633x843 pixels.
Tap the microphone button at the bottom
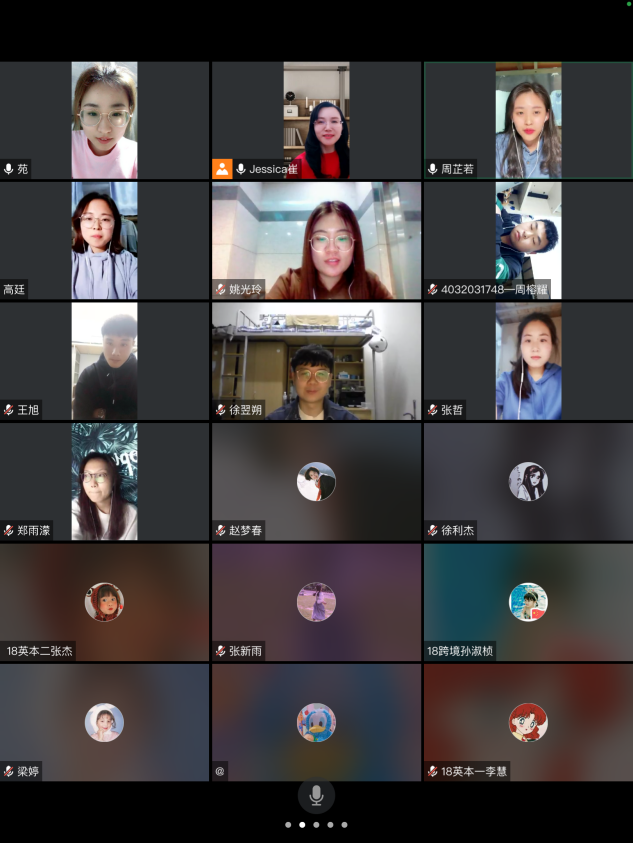click(316, 796)
